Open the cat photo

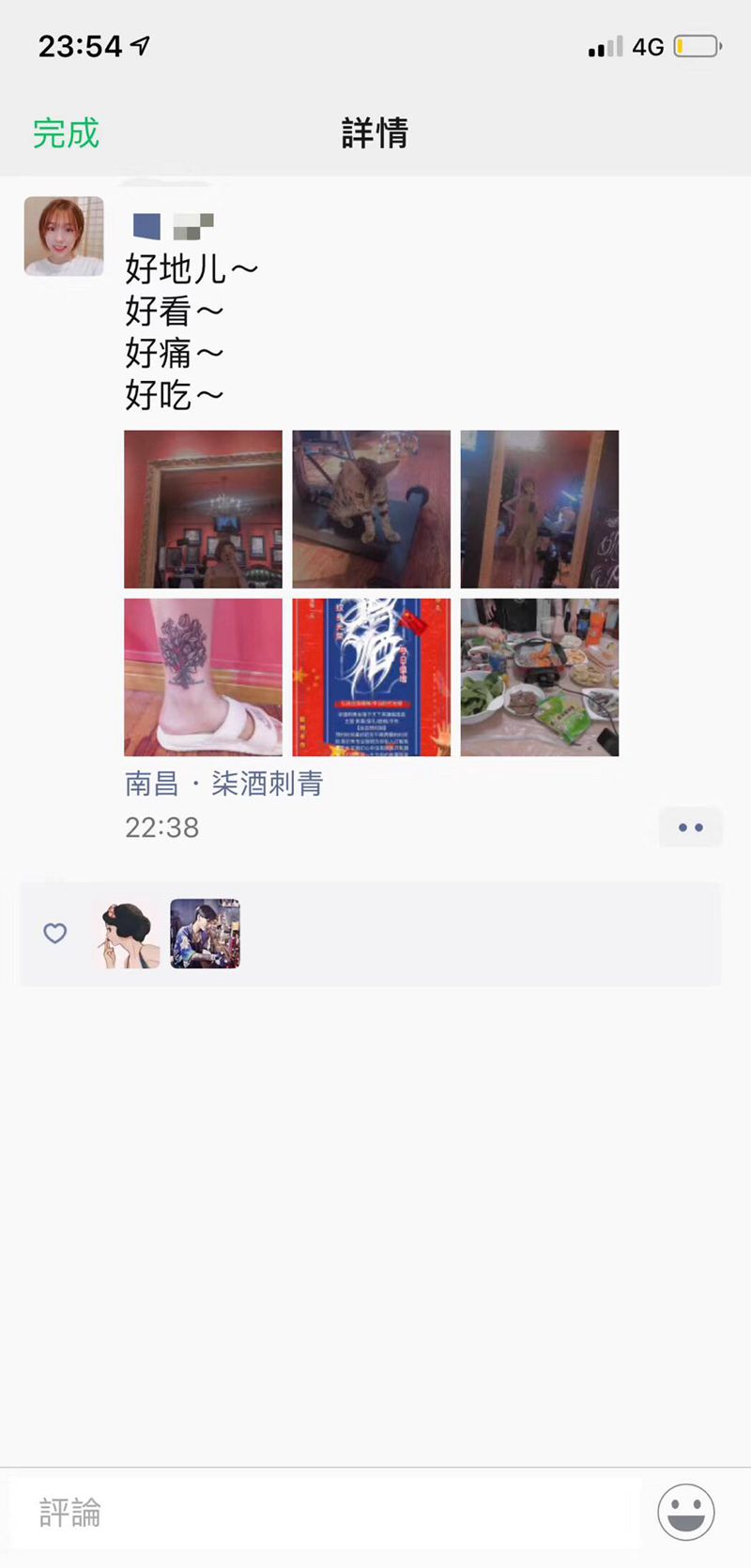coord(371,510)
